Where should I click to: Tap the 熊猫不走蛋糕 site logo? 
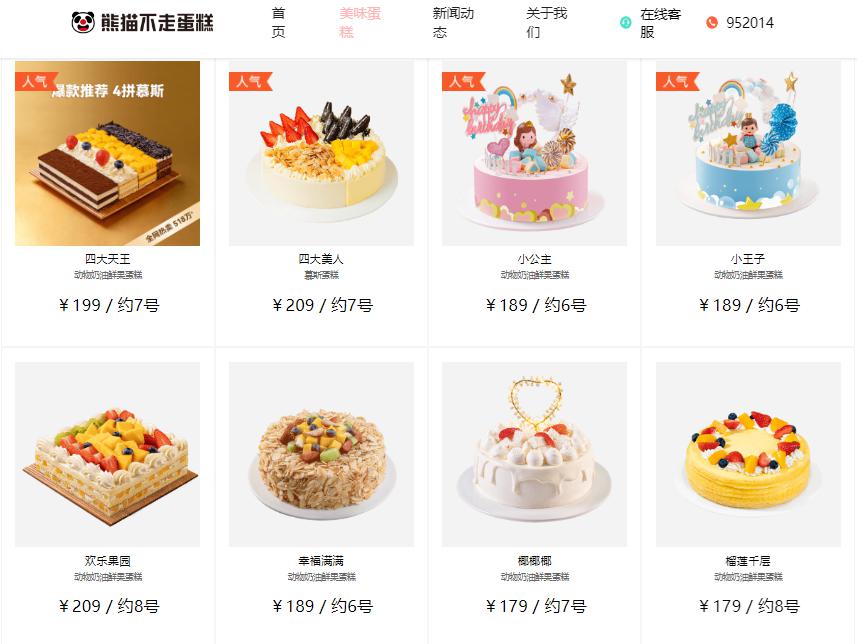coord(142,22)
